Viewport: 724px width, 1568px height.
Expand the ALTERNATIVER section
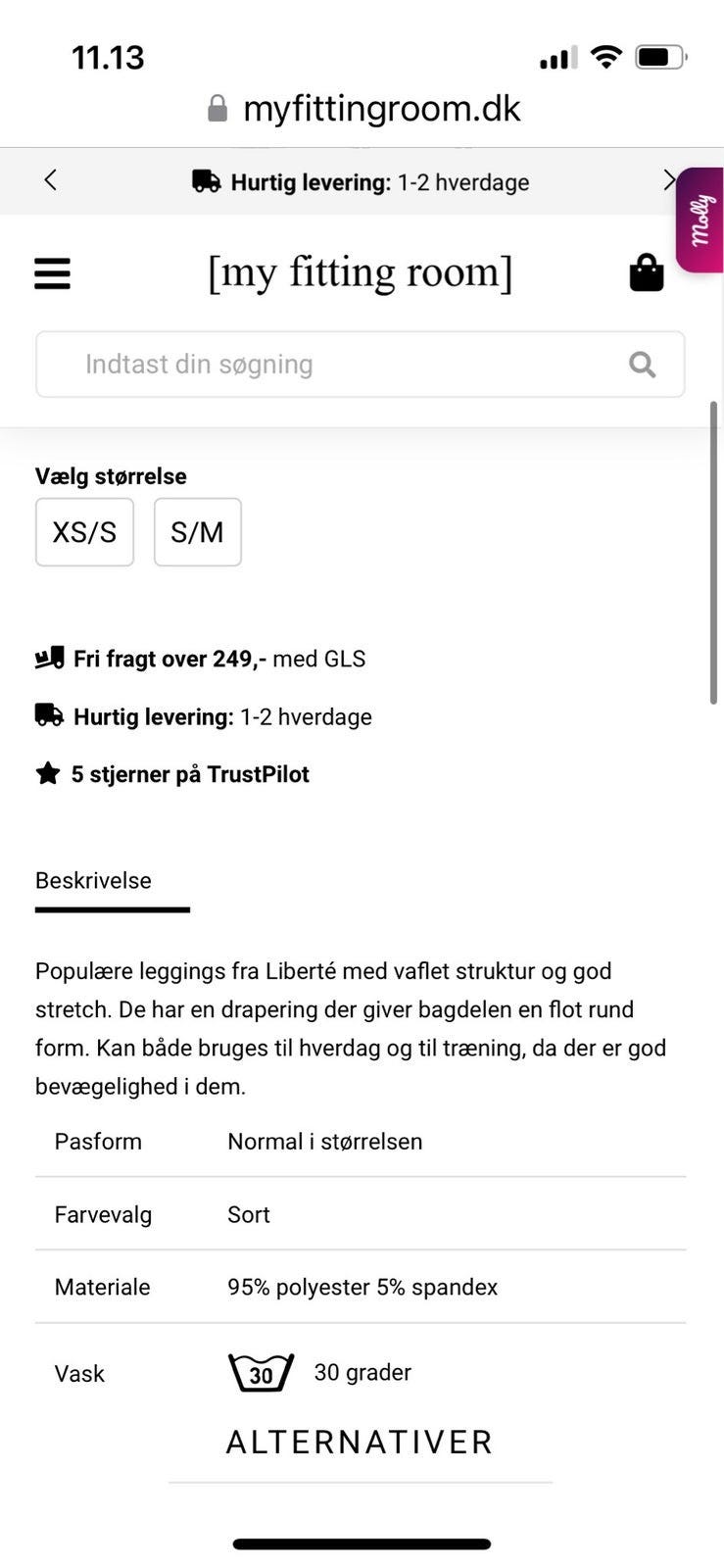click(x=359, y=1442)
